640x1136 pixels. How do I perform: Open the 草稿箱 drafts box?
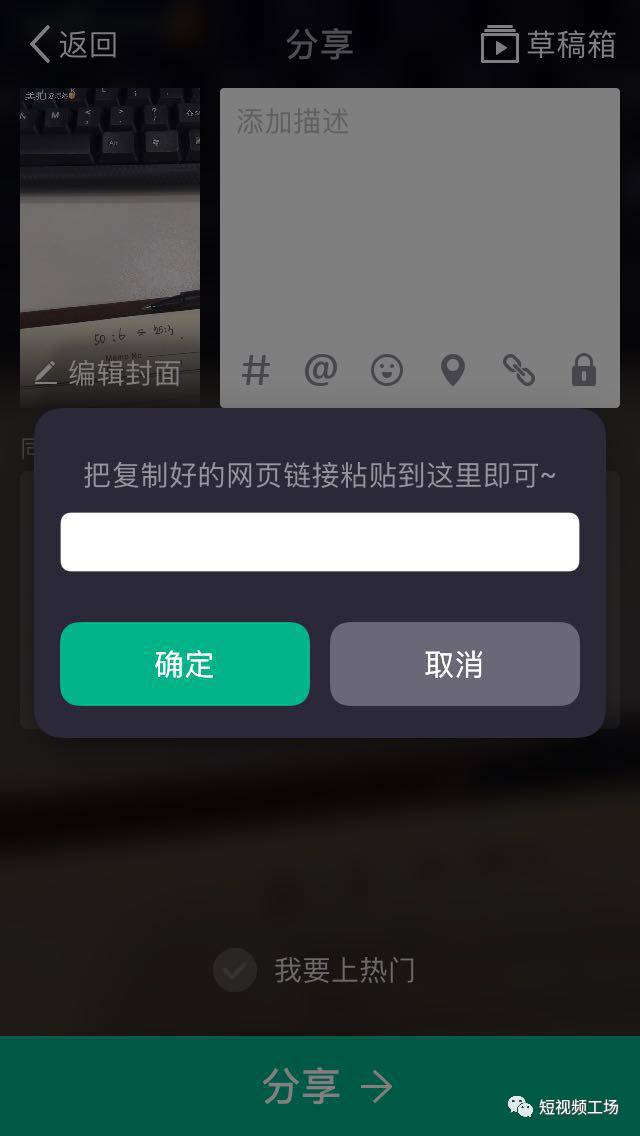548,45
